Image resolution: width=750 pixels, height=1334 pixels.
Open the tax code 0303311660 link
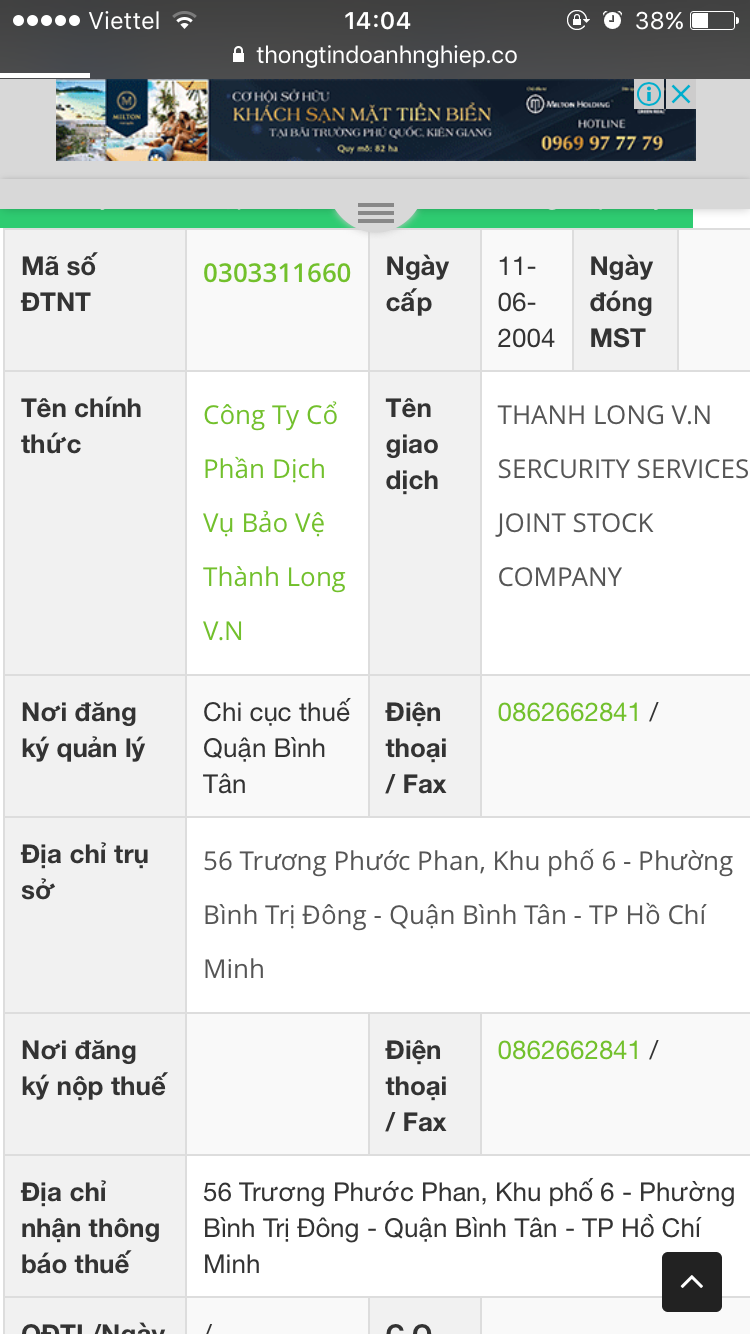click(x=277, y=272)
